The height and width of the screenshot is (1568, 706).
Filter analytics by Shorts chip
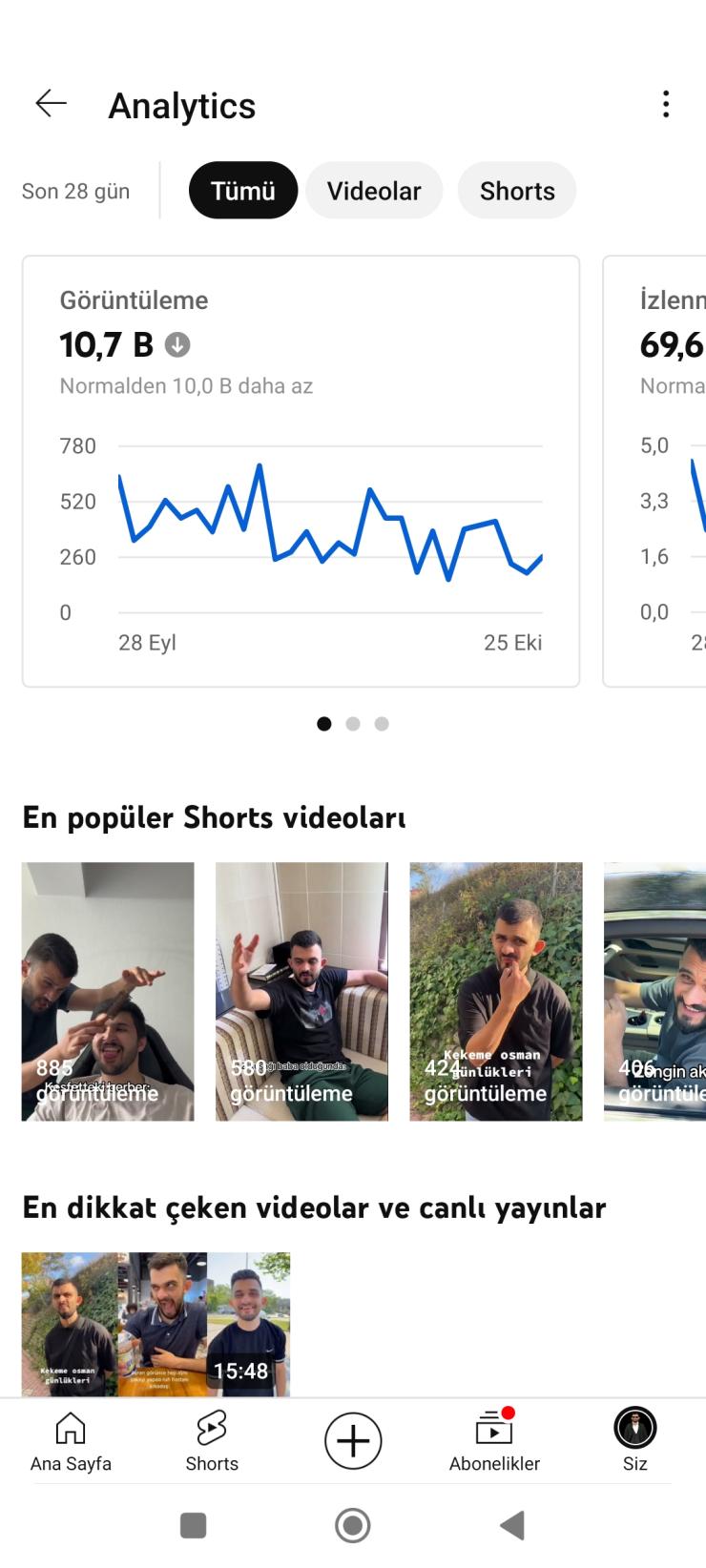[x=517, y=191]
